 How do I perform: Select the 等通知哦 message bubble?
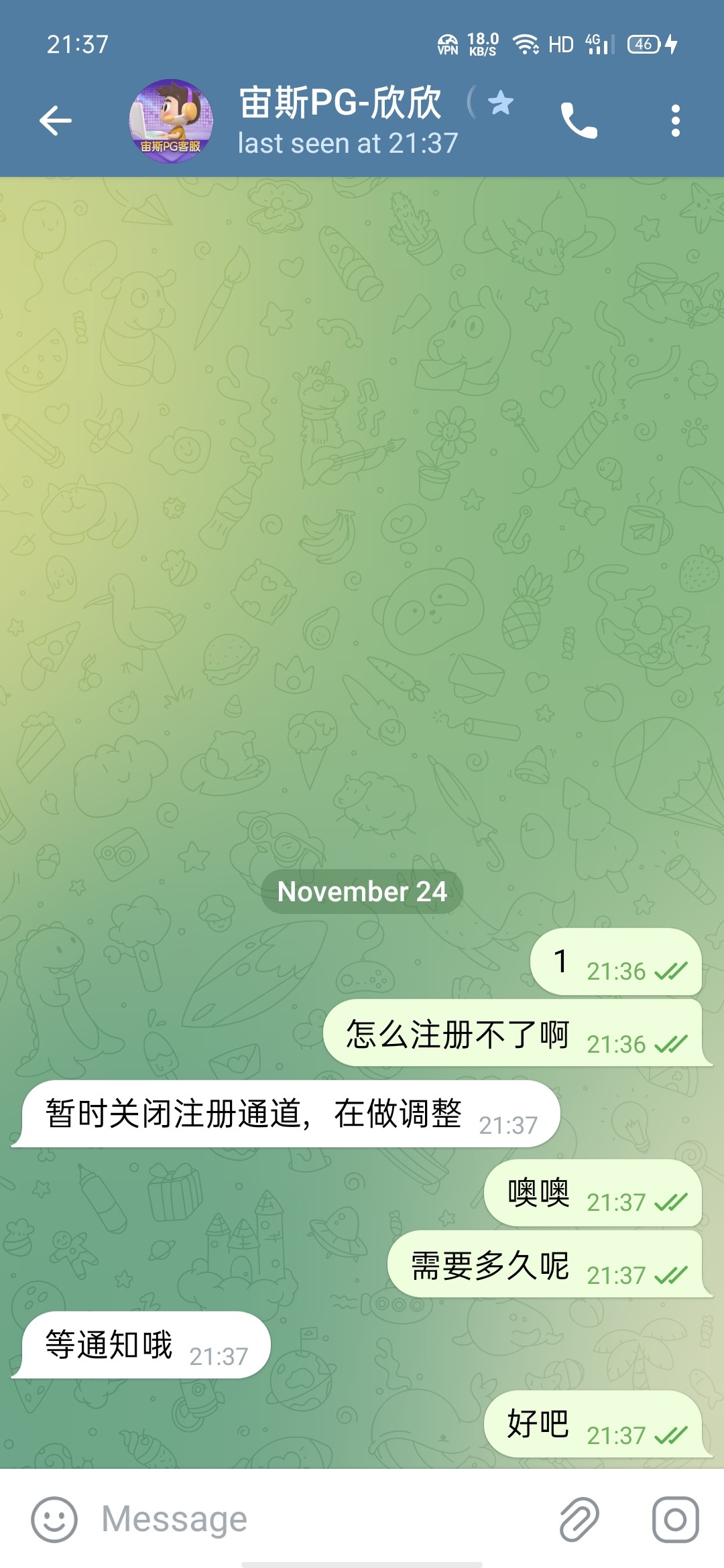click(111, 1346)
